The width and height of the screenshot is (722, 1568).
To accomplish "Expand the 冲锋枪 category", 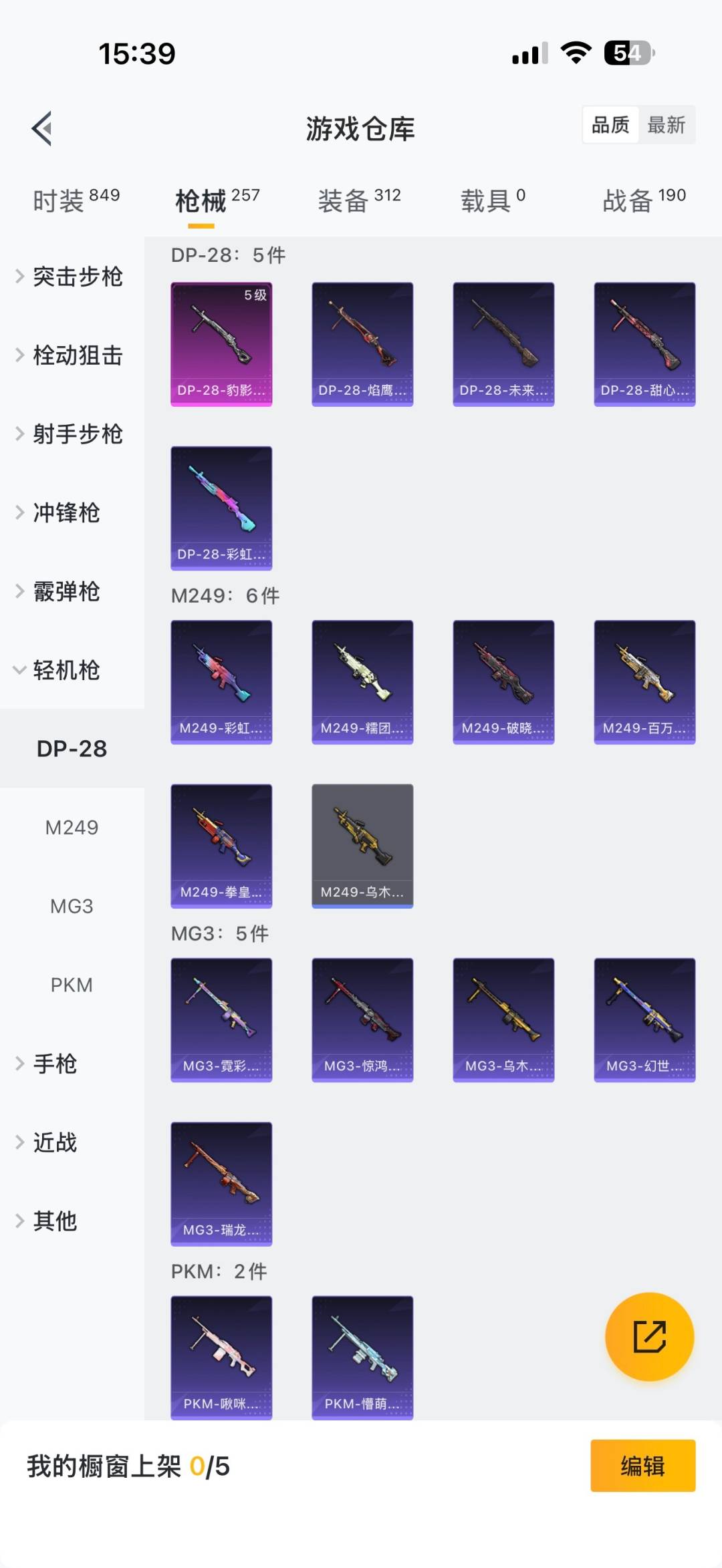I will [66, 513].
